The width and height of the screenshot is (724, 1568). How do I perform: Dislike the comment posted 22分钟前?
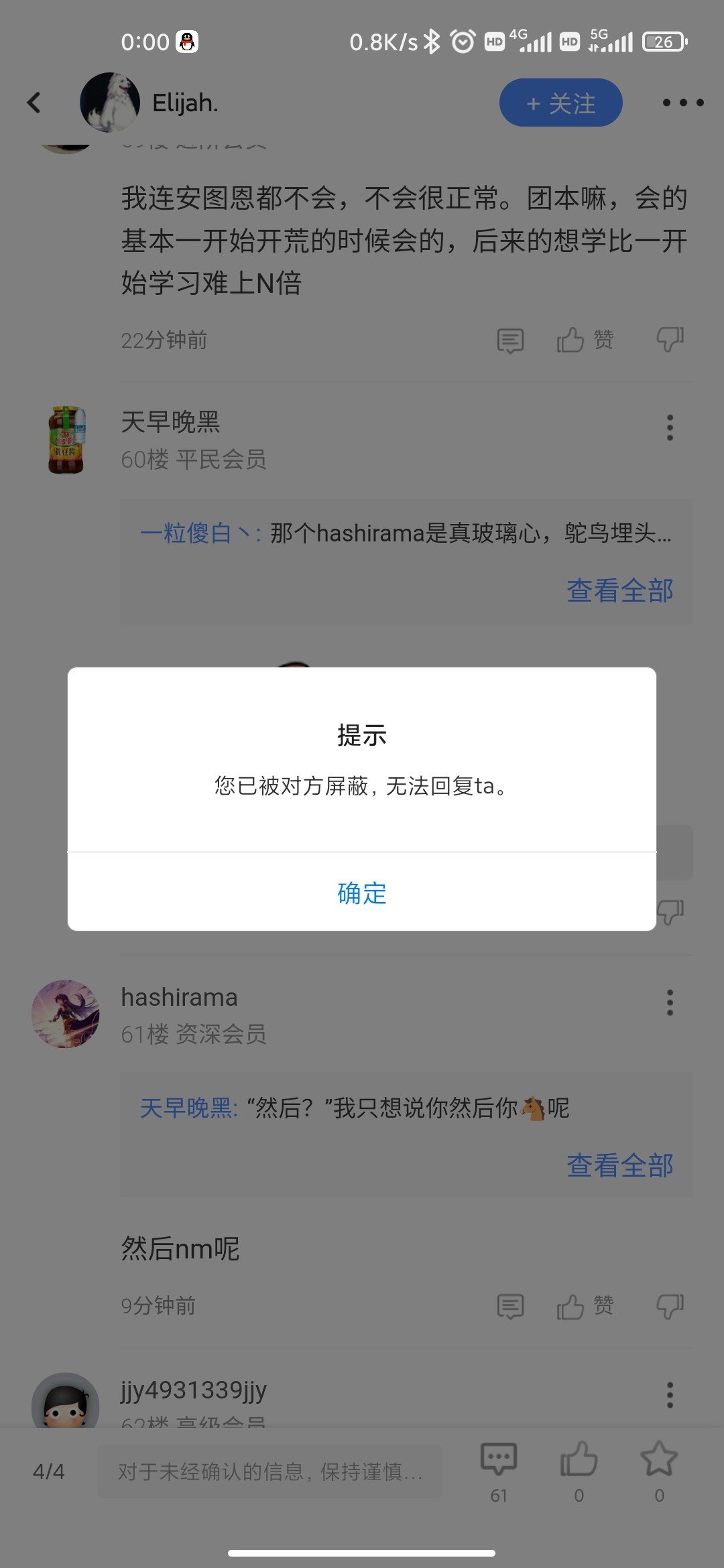tap(670, 340)
